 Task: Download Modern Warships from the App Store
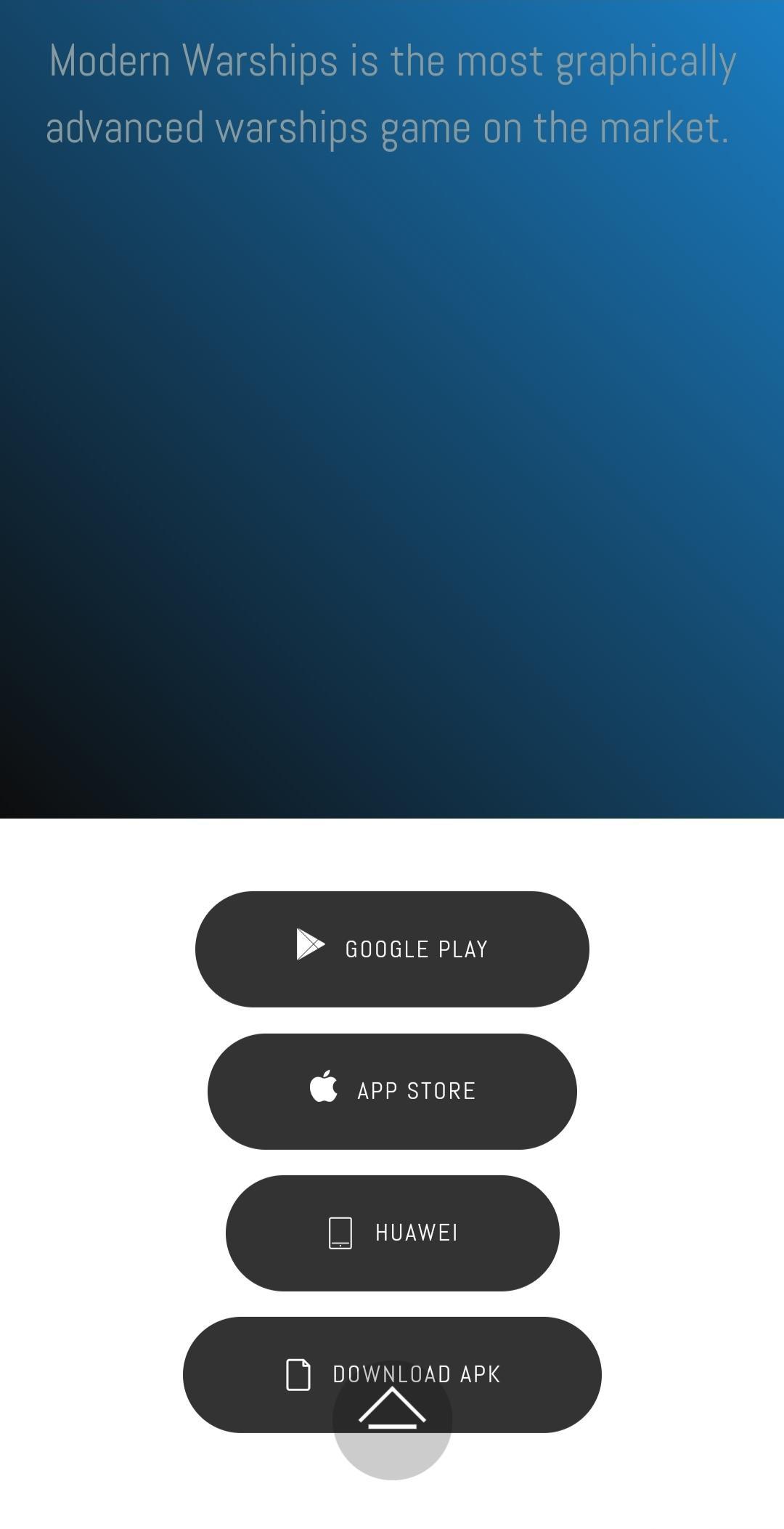click(x=392, y=1090)
